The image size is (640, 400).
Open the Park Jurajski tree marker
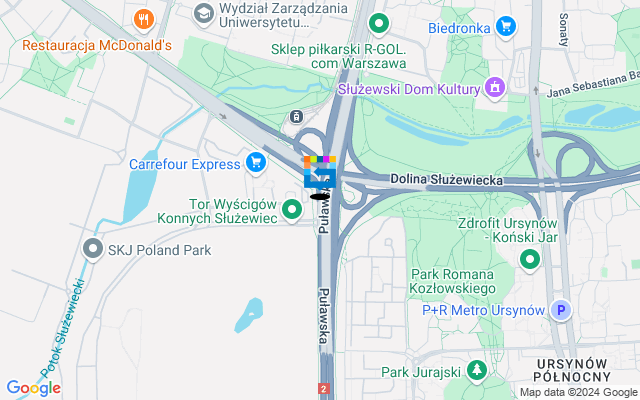coord(477,371)
